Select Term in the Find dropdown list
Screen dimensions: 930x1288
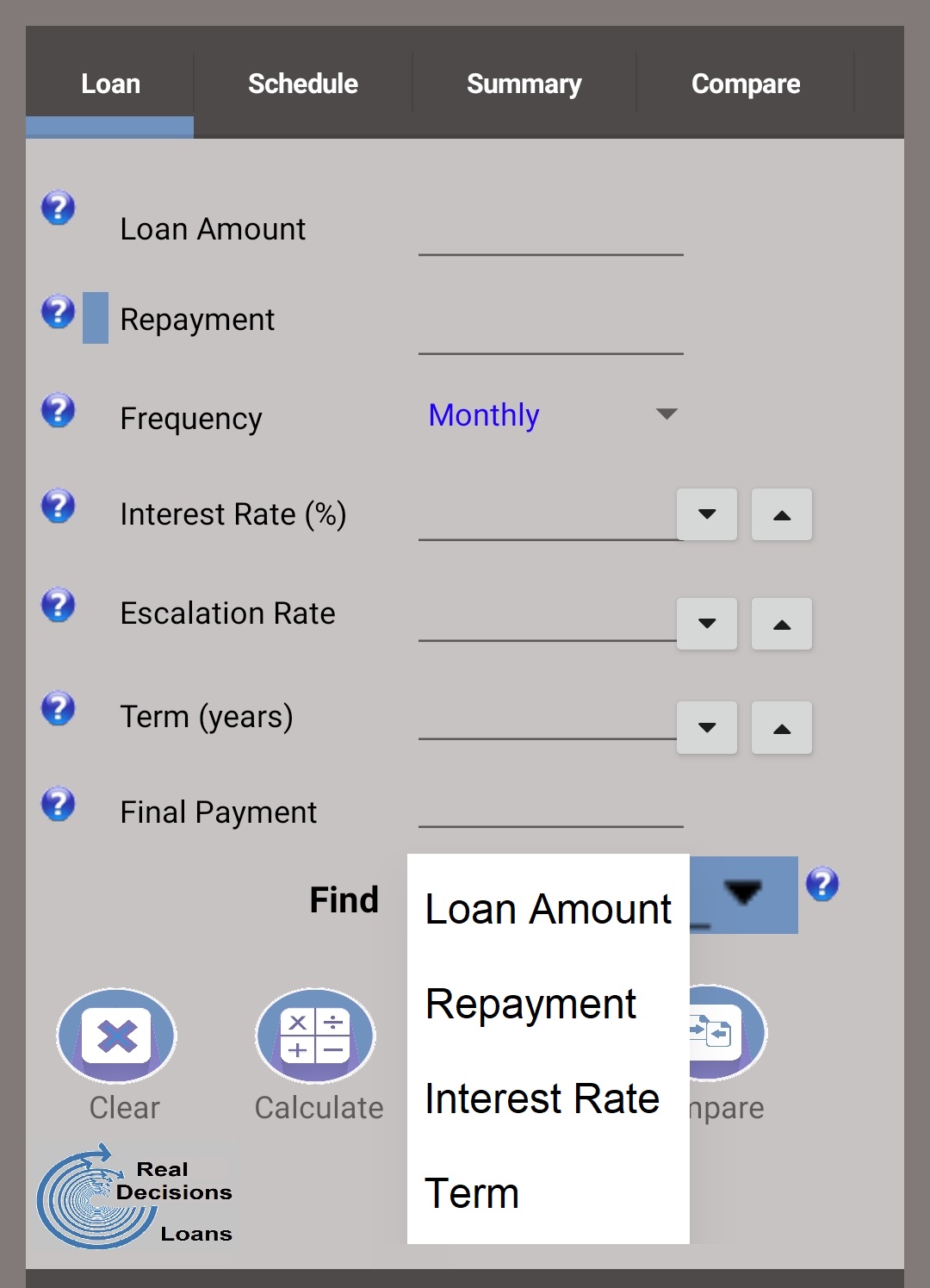tap(472, 1193)
